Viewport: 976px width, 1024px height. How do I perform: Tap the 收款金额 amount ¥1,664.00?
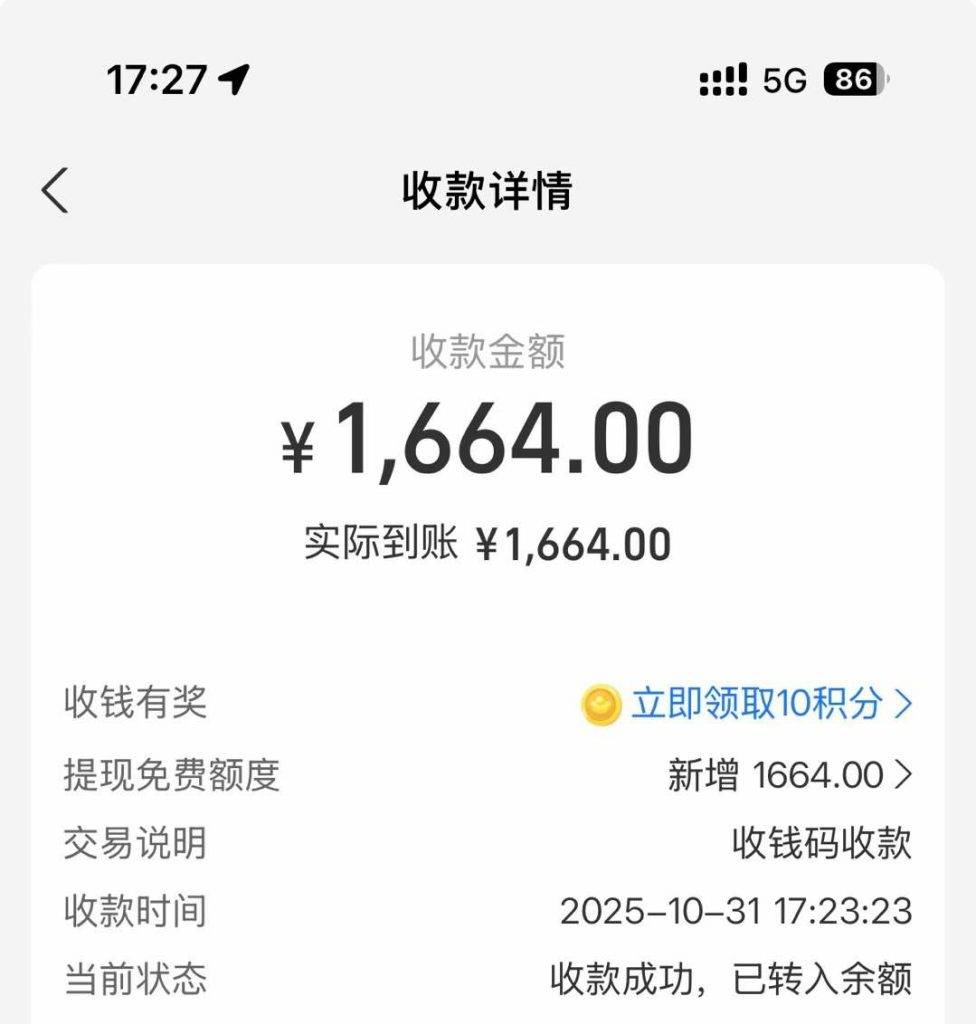(487, 437)
